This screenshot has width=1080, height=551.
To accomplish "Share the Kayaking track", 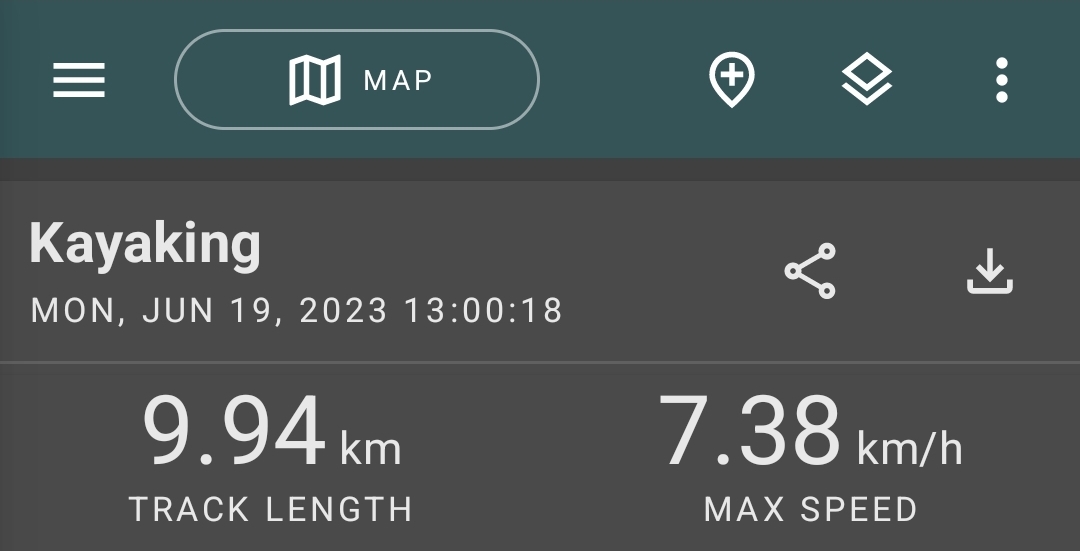I will 810,271.
